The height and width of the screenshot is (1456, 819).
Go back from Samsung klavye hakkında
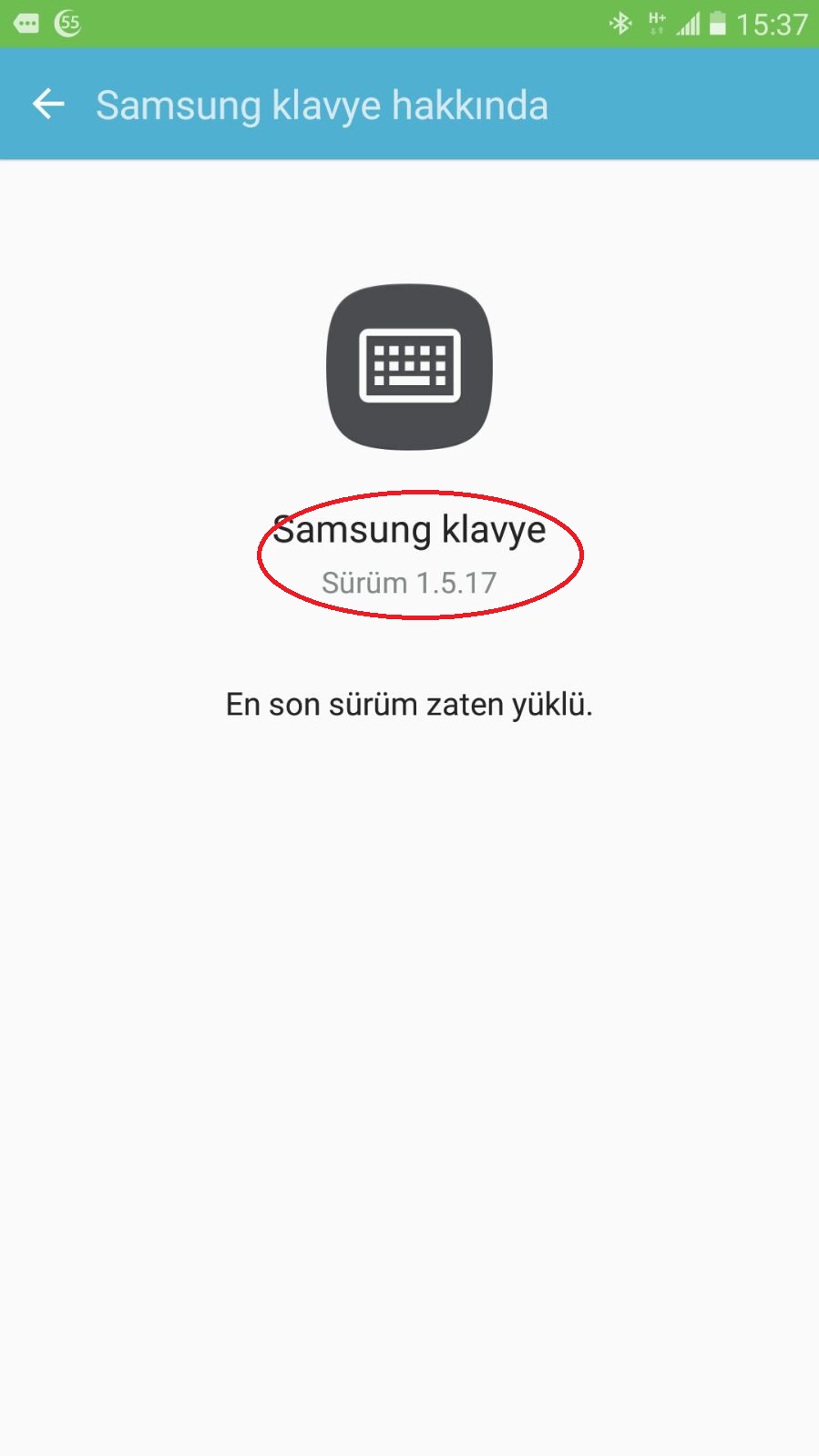[48, 105]
